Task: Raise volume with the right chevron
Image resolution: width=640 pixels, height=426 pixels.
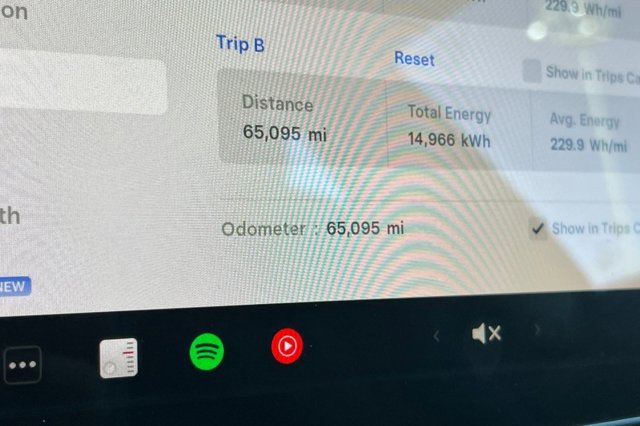Action: click(x=538, y=329)
